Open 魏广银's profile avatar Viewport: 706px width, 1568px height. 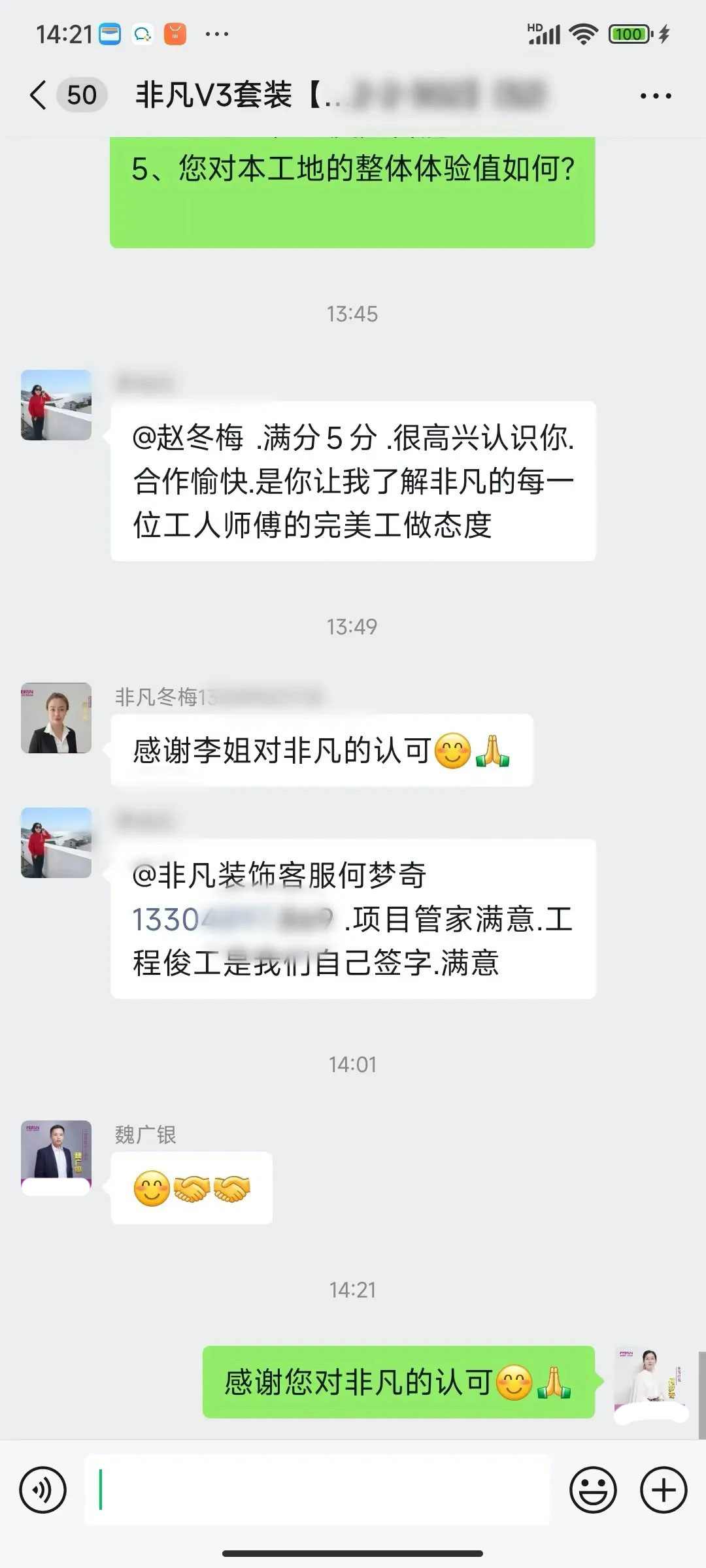coord(56,1158)
